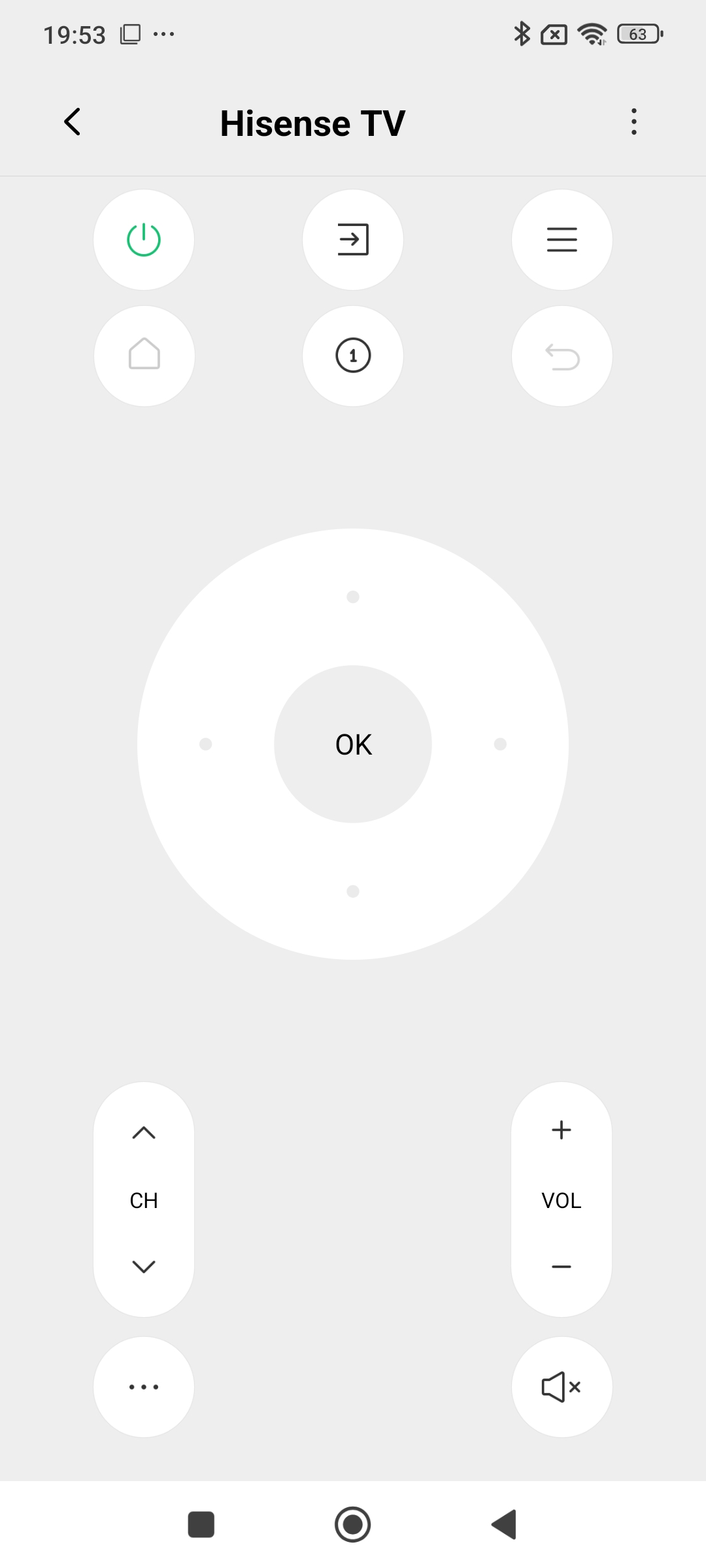Decrease the TV volume
The height and width of the screenshot is (1568, 706).
click(x=562, y=1267)
